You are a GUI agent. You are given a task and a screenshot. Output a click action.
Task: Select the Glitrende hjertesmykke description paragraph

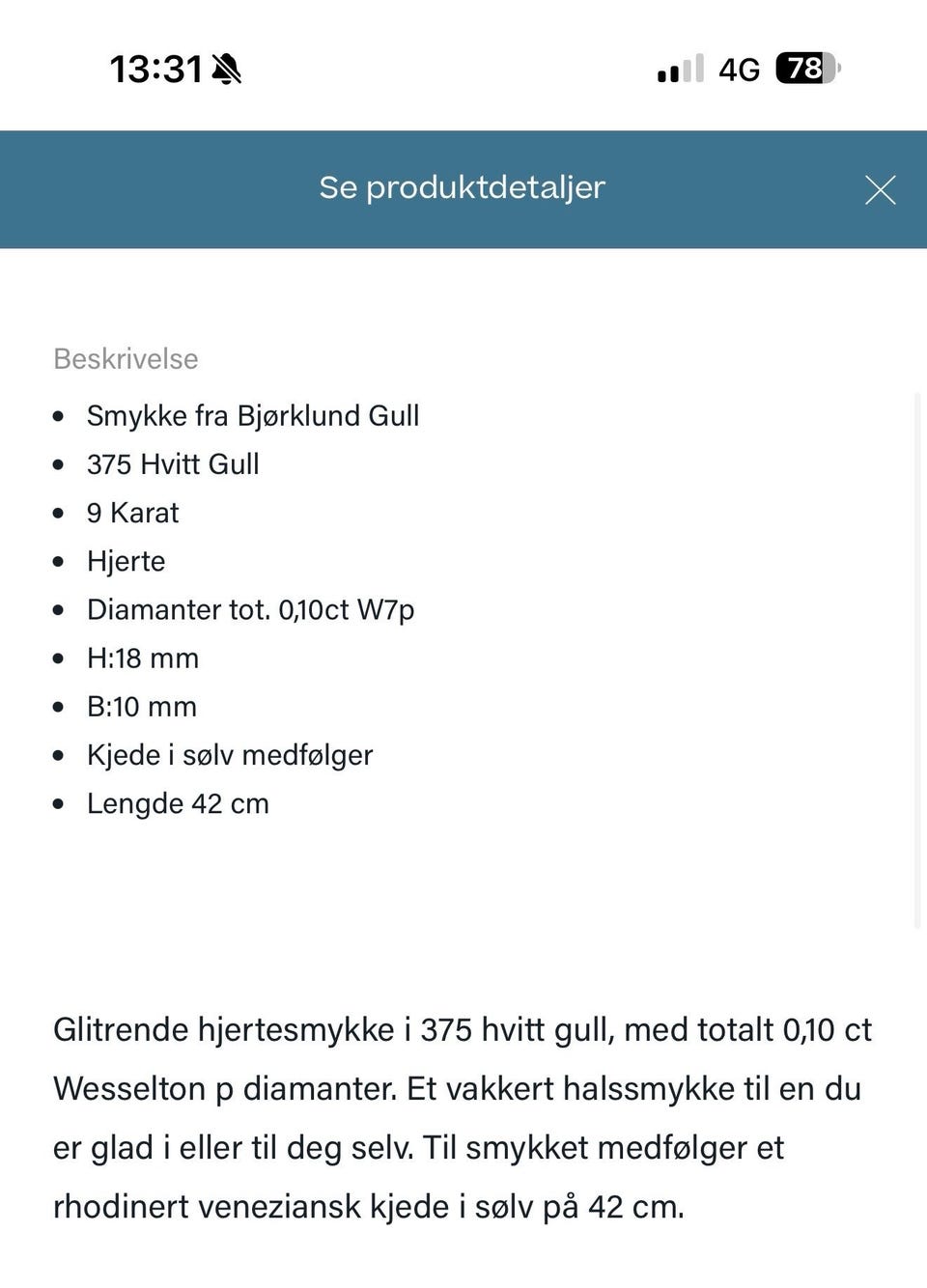pyautogui.click(x=463, y=1117)
